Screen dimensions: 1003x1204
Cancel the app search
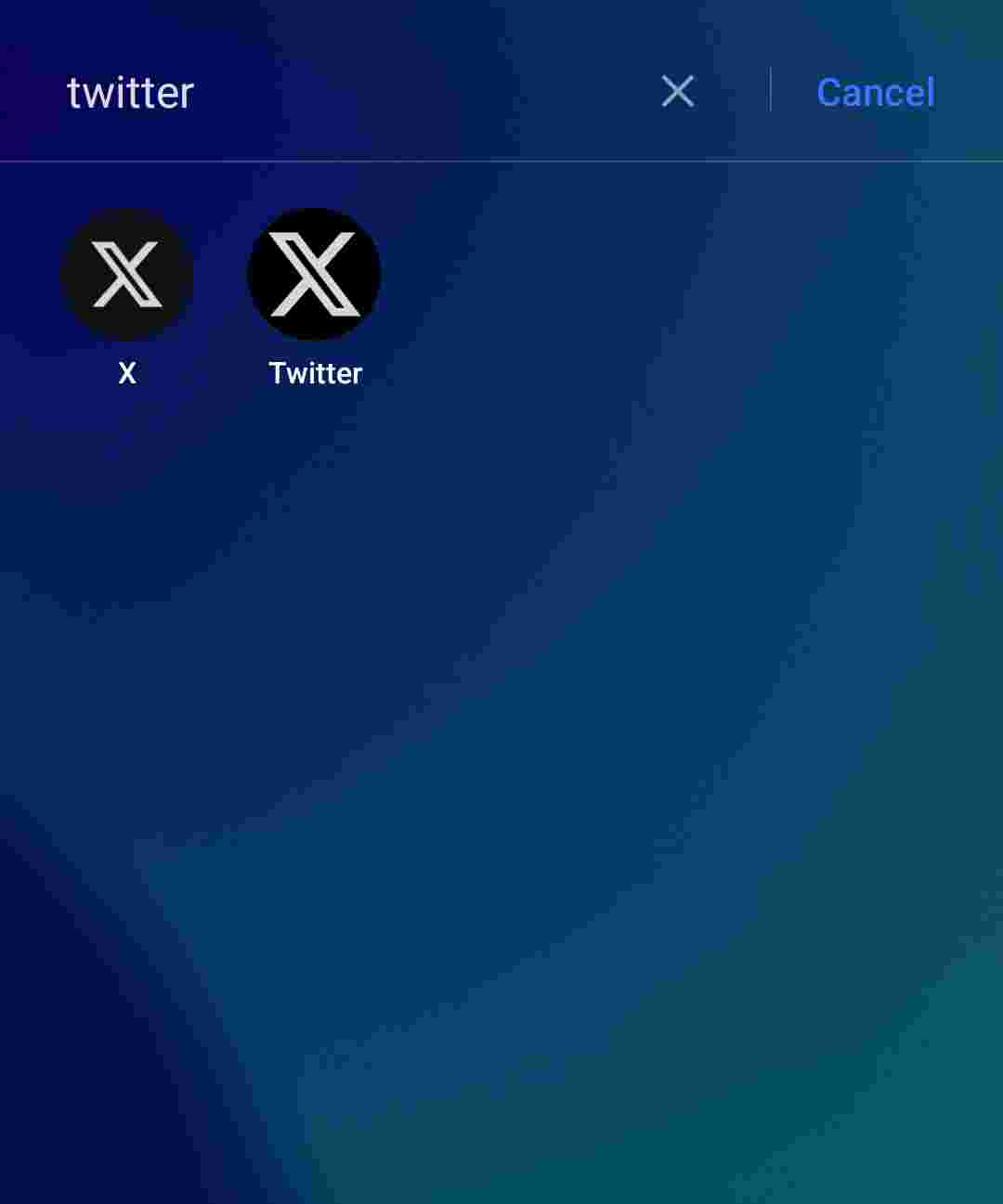875,93
